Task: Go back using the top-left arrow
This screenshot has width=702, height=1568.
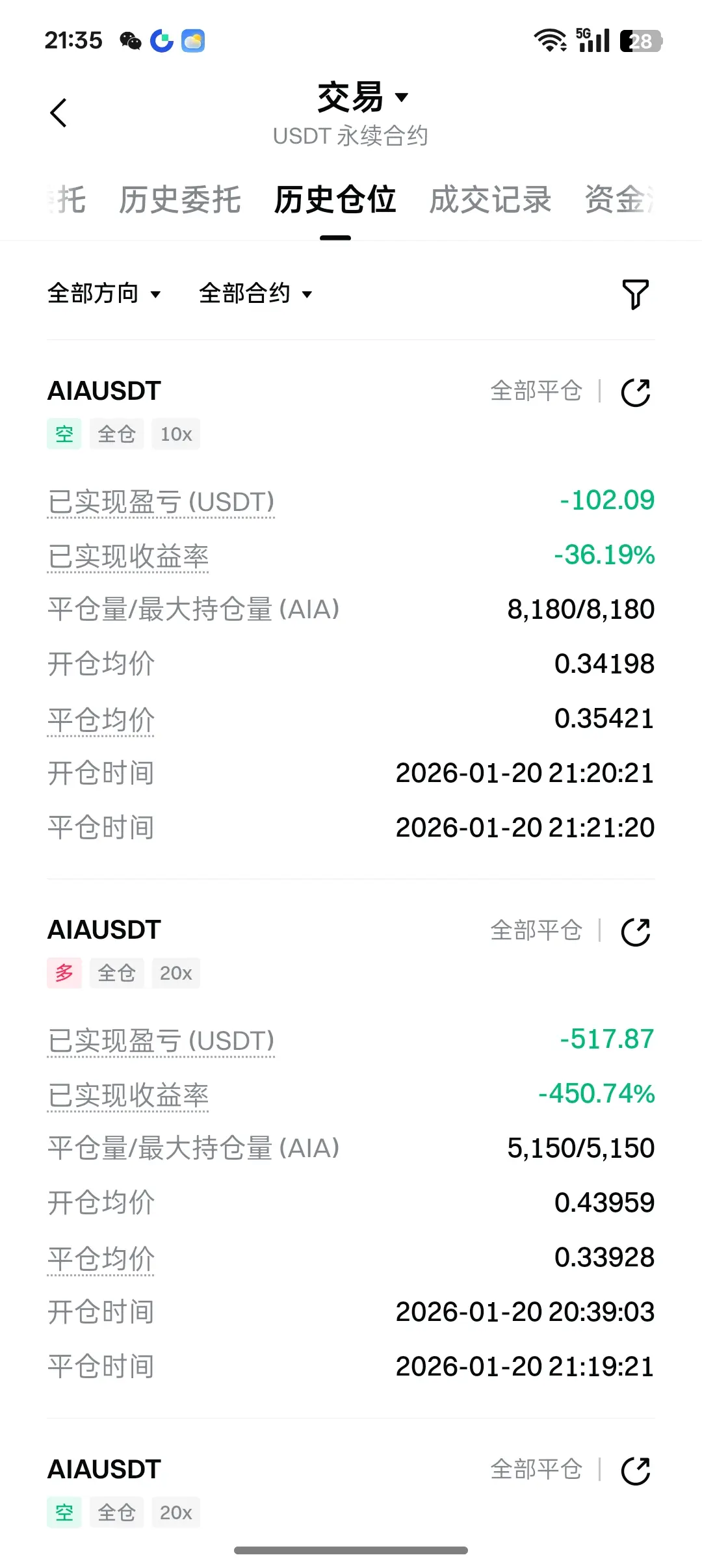Action: point(58,113)
